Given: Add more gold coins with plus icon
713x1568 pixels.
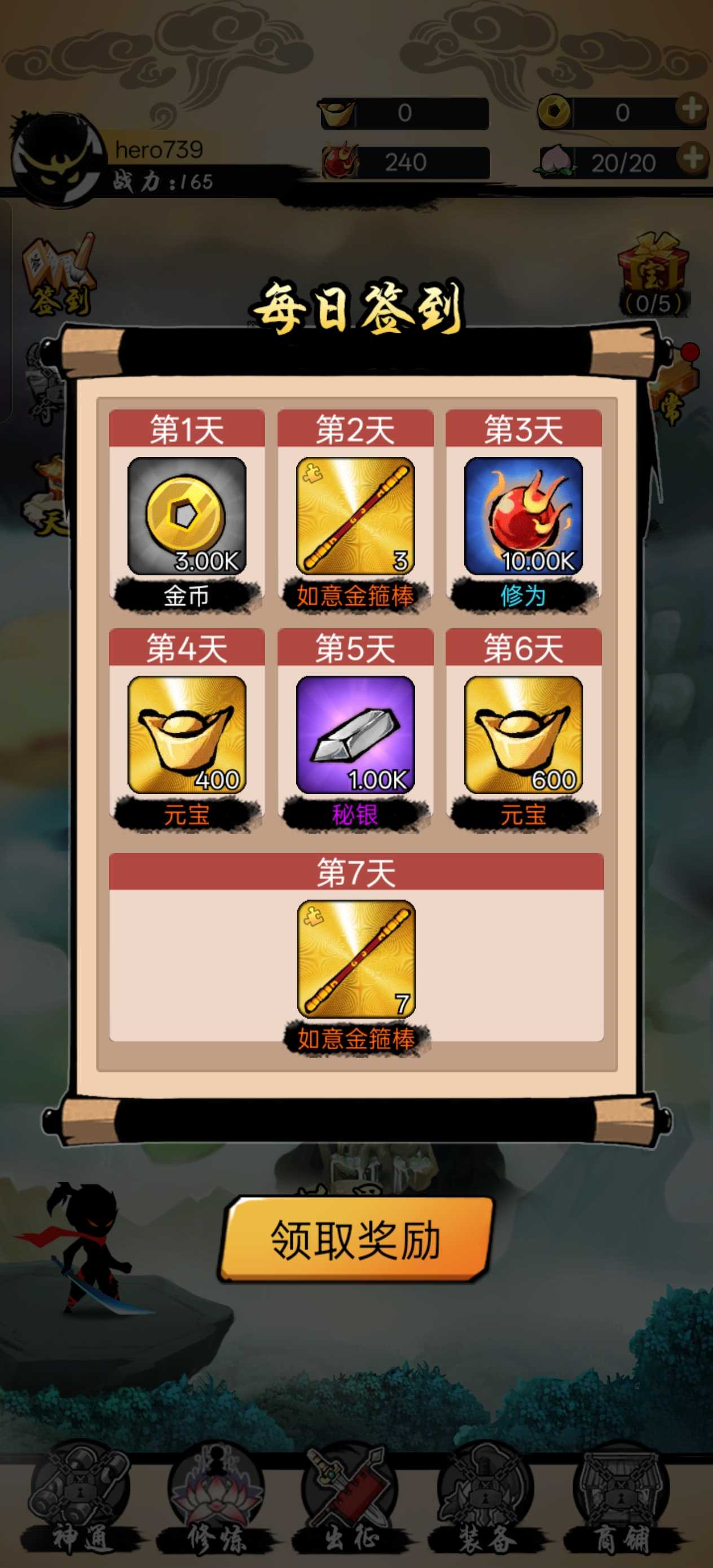Looking at the screenshot, I should coord(692,110).
